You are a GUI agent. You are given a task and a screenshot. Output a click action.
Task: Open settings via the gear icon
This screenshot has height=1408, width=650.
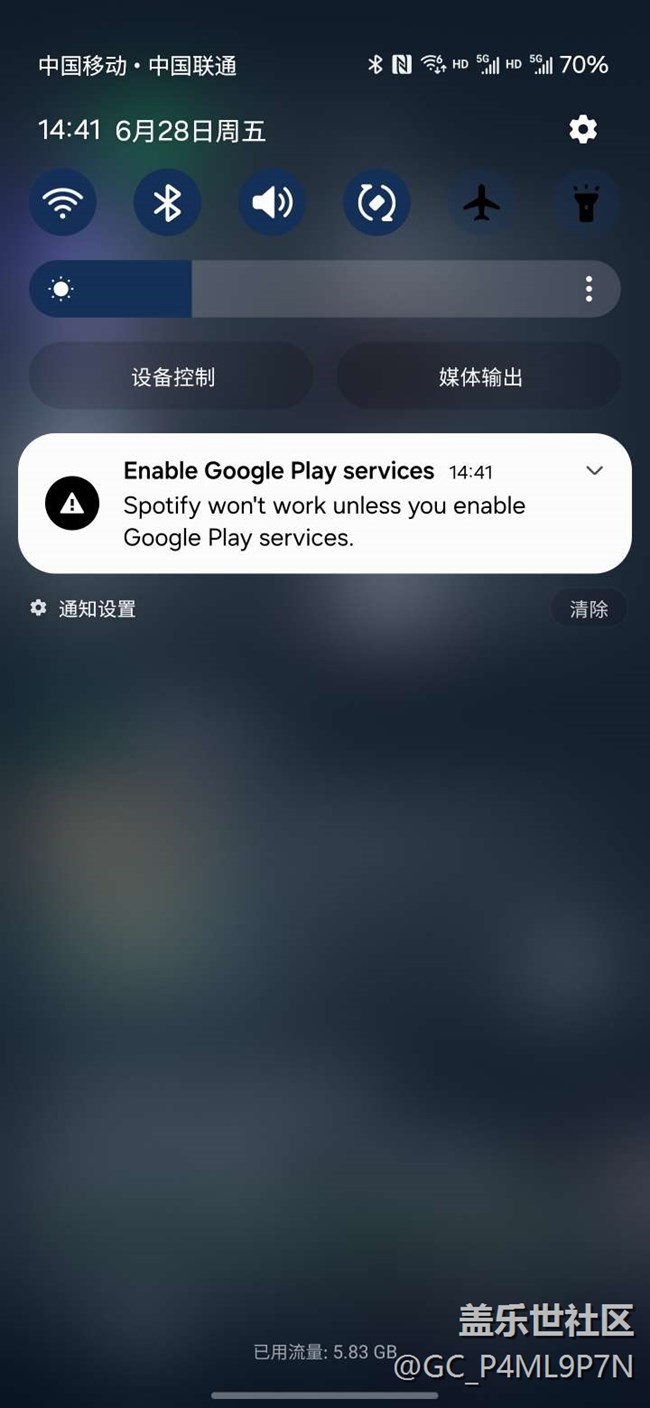[x=582, y=129]
